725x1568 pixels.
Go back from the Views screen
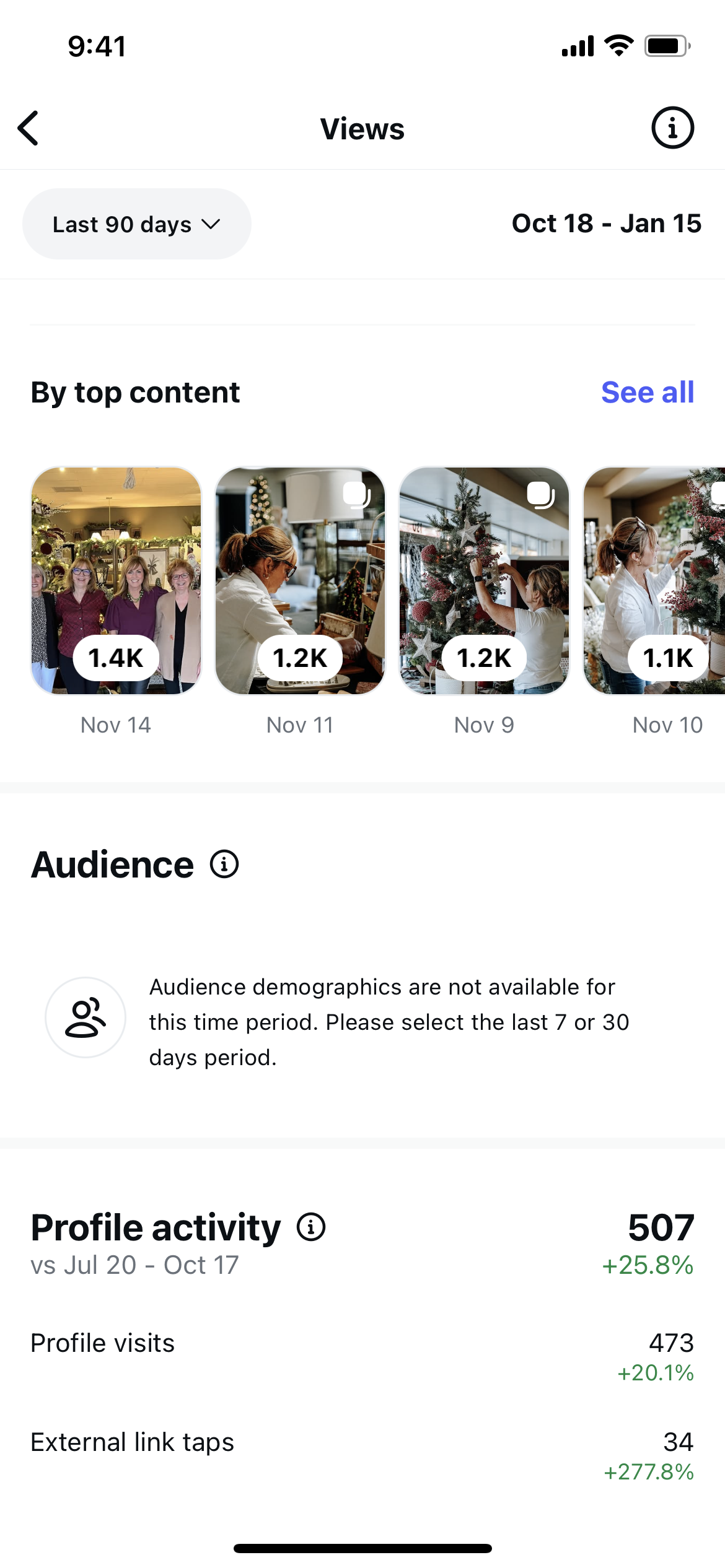[29, 128]
